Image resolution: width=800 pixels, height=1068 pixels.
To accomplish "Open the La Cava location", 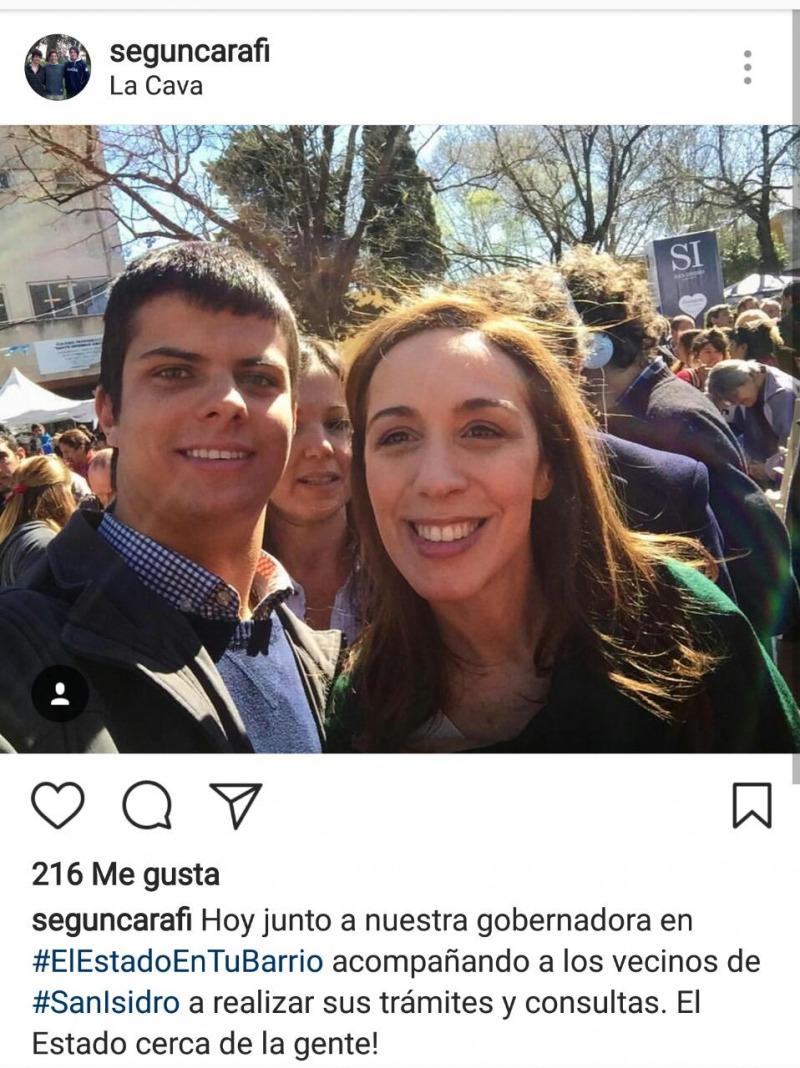I will pyautogui.click(x=156, y=86).
